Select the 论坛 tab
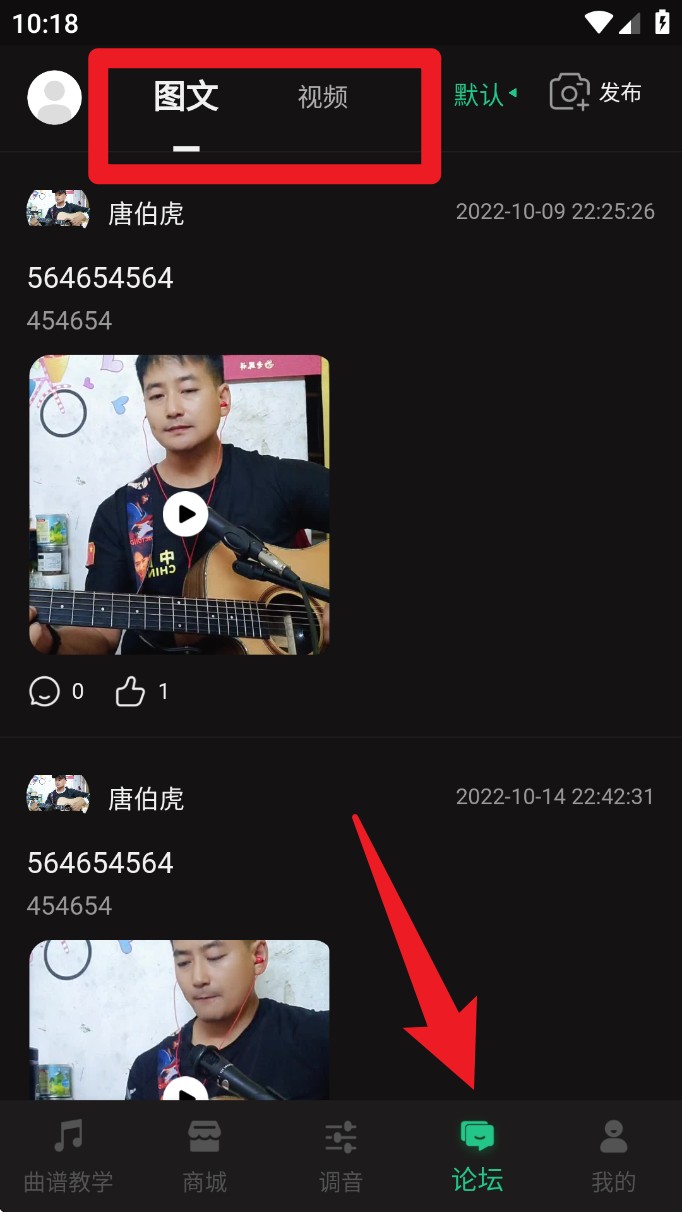This screenshot has height=1212, width=682. click(x=477, y=1158)
